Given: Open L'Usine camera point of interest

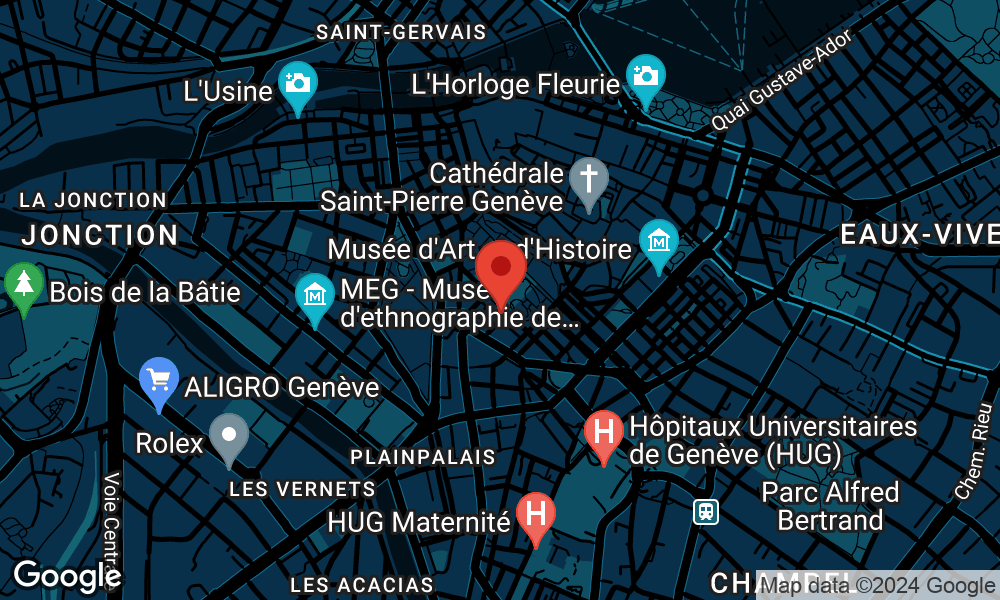Looking at the screenshot, I should click(297, 84).
